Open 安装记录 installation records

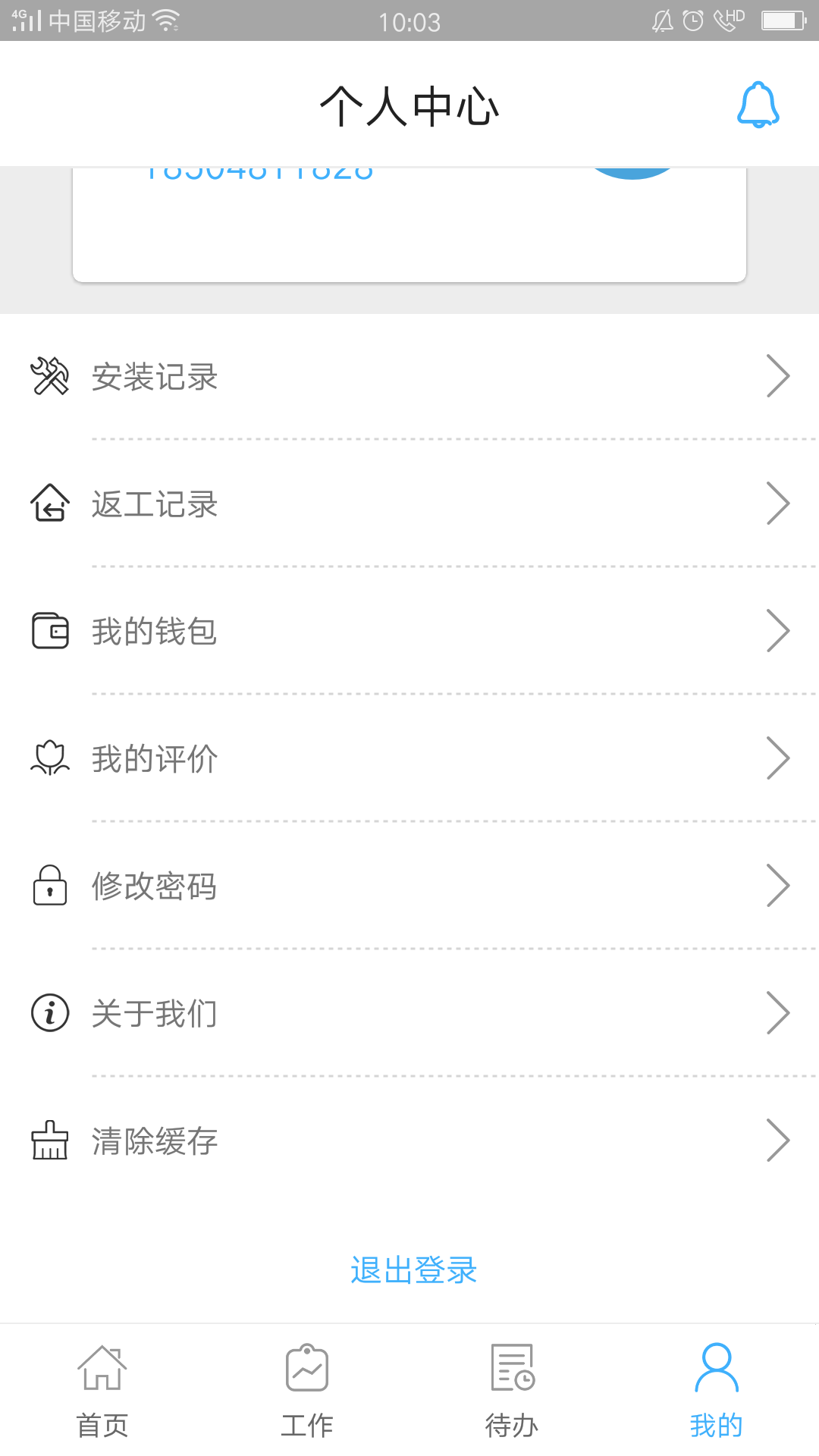[409, 377]
